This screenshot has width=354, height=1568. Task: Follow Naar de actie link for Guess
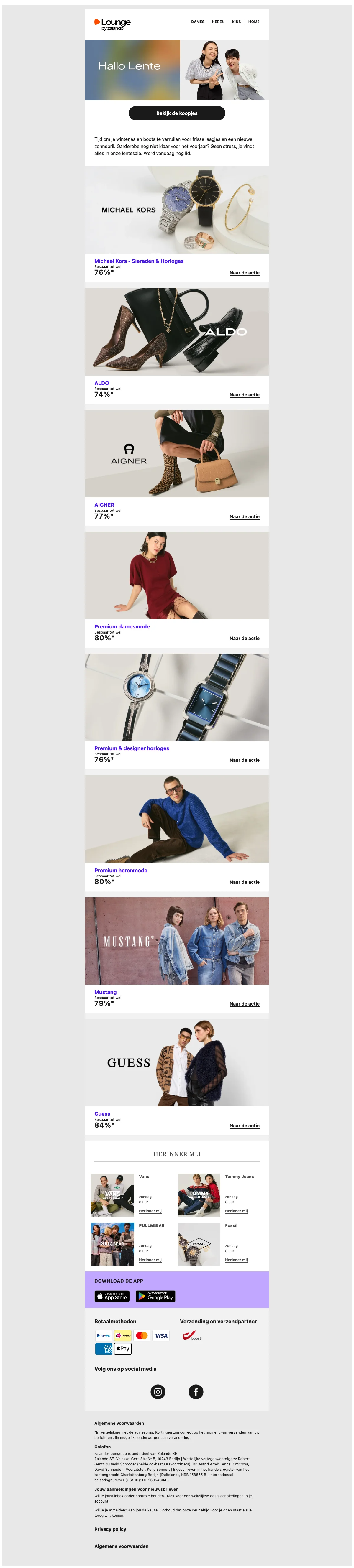point(244,1125)
